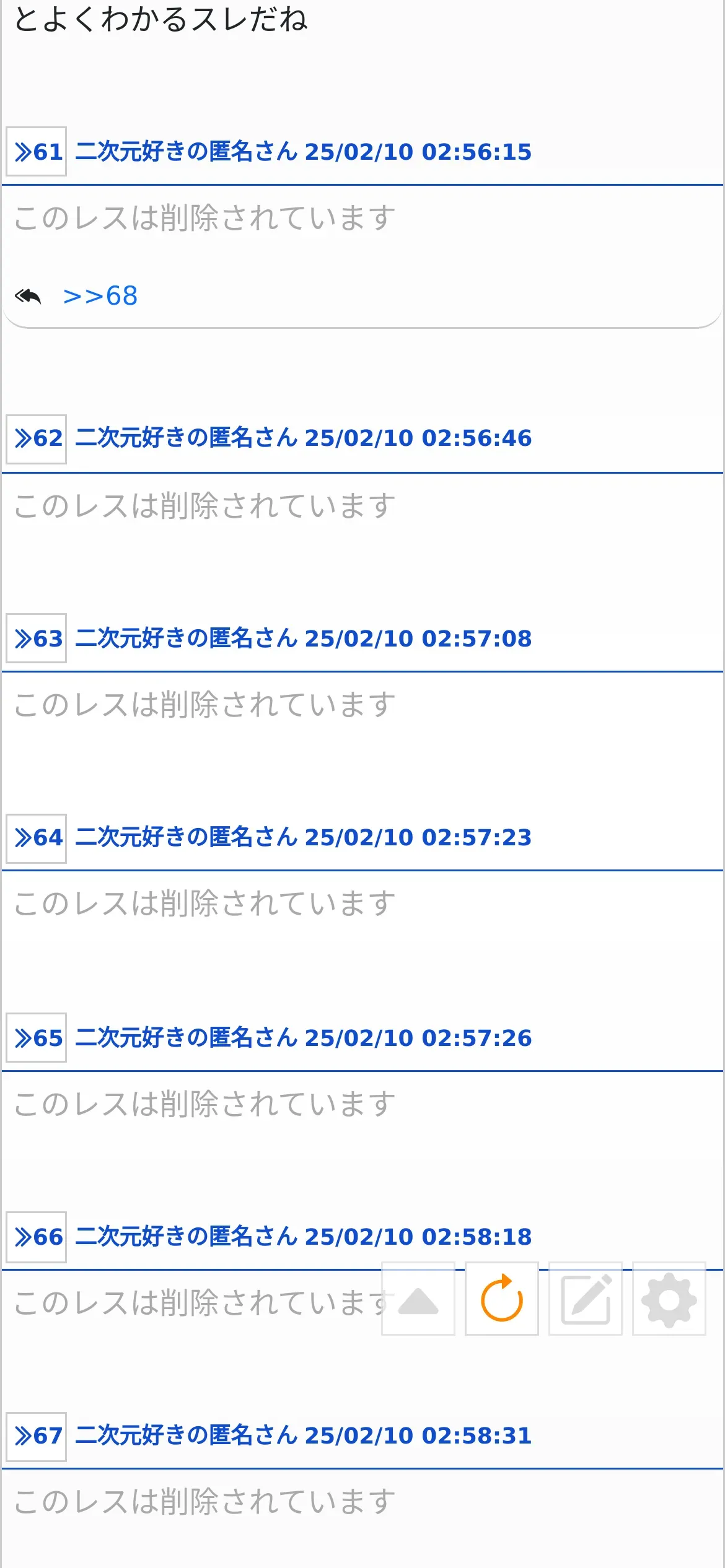Open the >>68 reply link

[100, 296]
